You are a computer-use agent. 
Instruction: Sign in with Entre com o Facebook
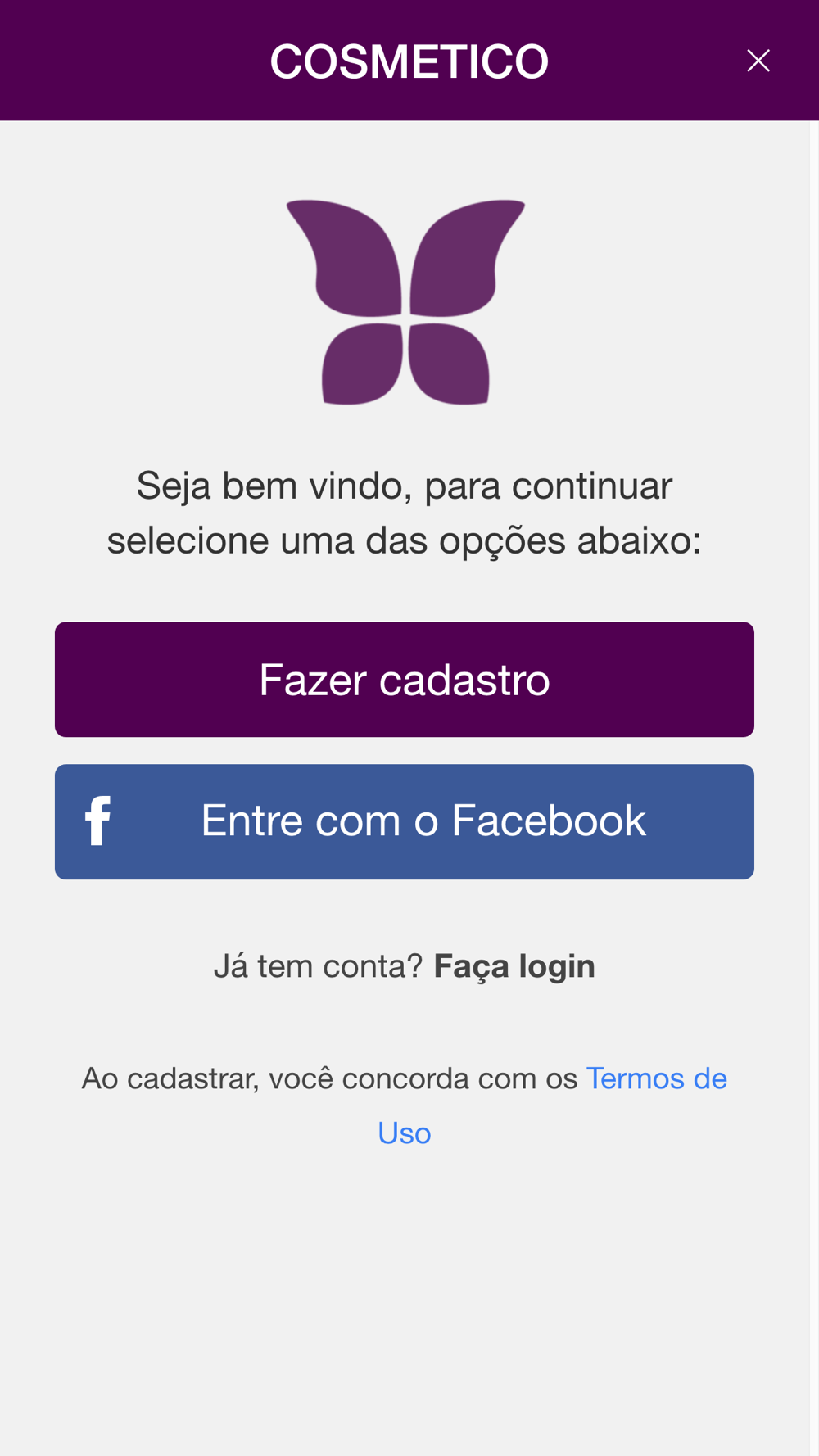click(405, 821)
